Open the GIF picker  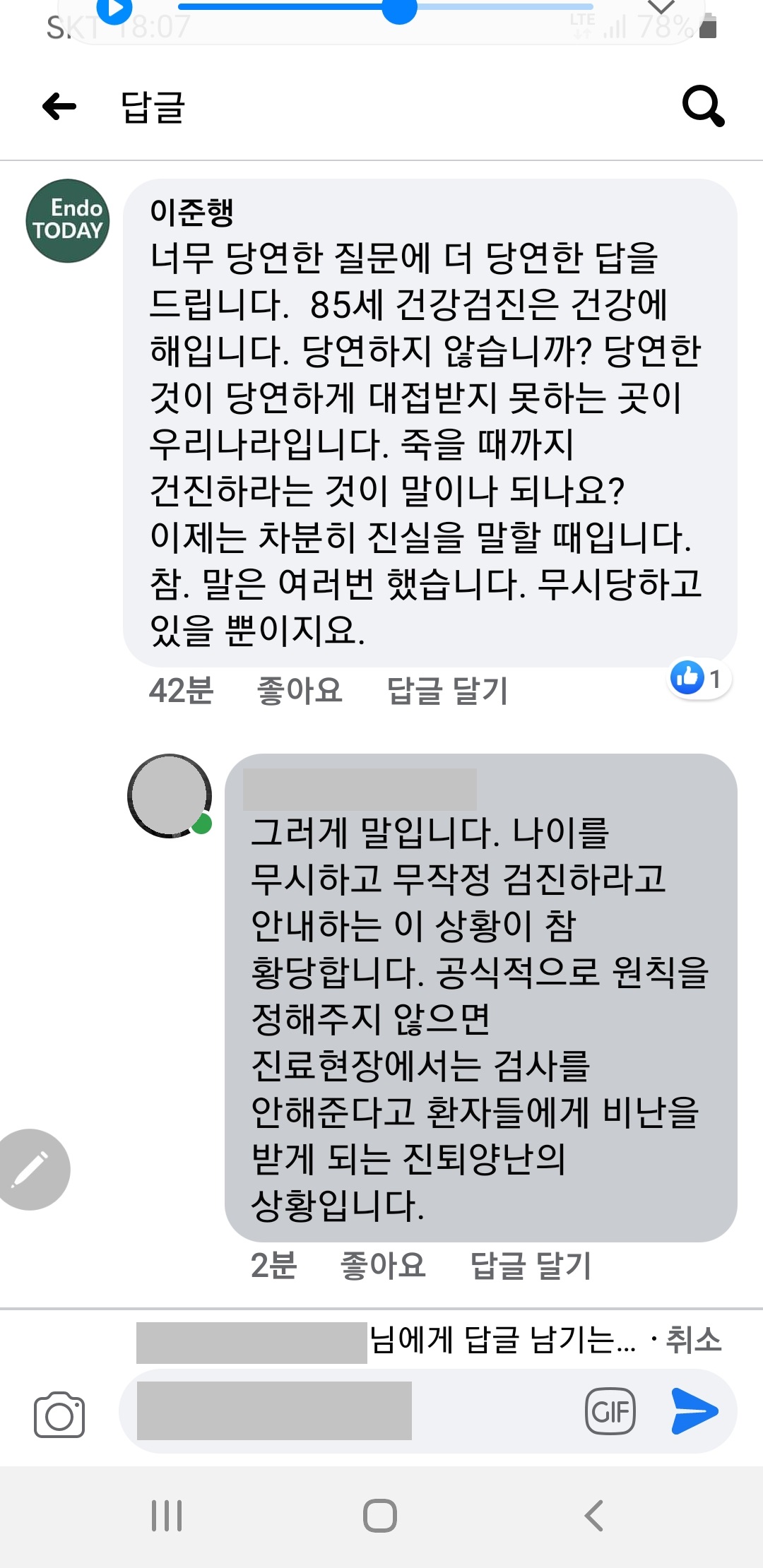(610, 1412)
